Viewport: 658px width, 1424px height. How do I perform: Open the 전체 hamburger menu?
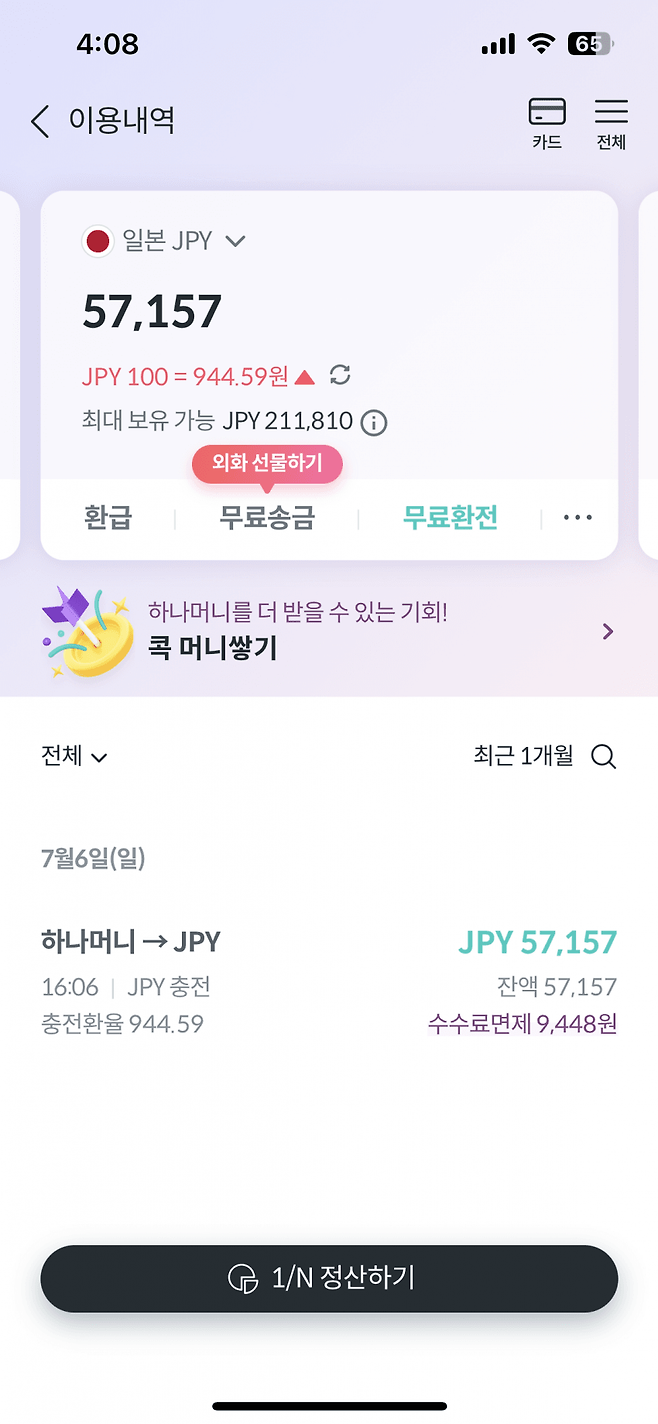point(611,123)
